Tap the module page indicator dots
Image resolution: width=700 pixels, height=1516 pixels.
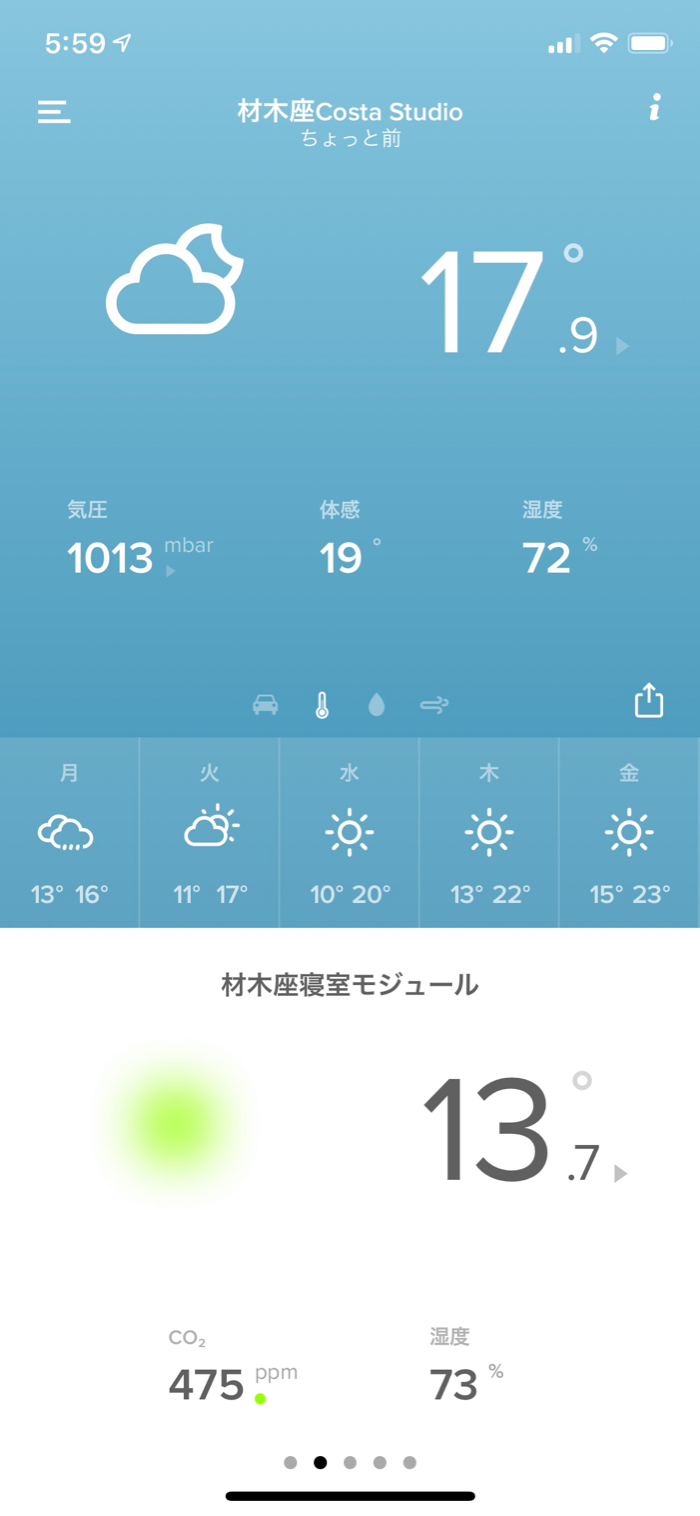[350, 1462]
